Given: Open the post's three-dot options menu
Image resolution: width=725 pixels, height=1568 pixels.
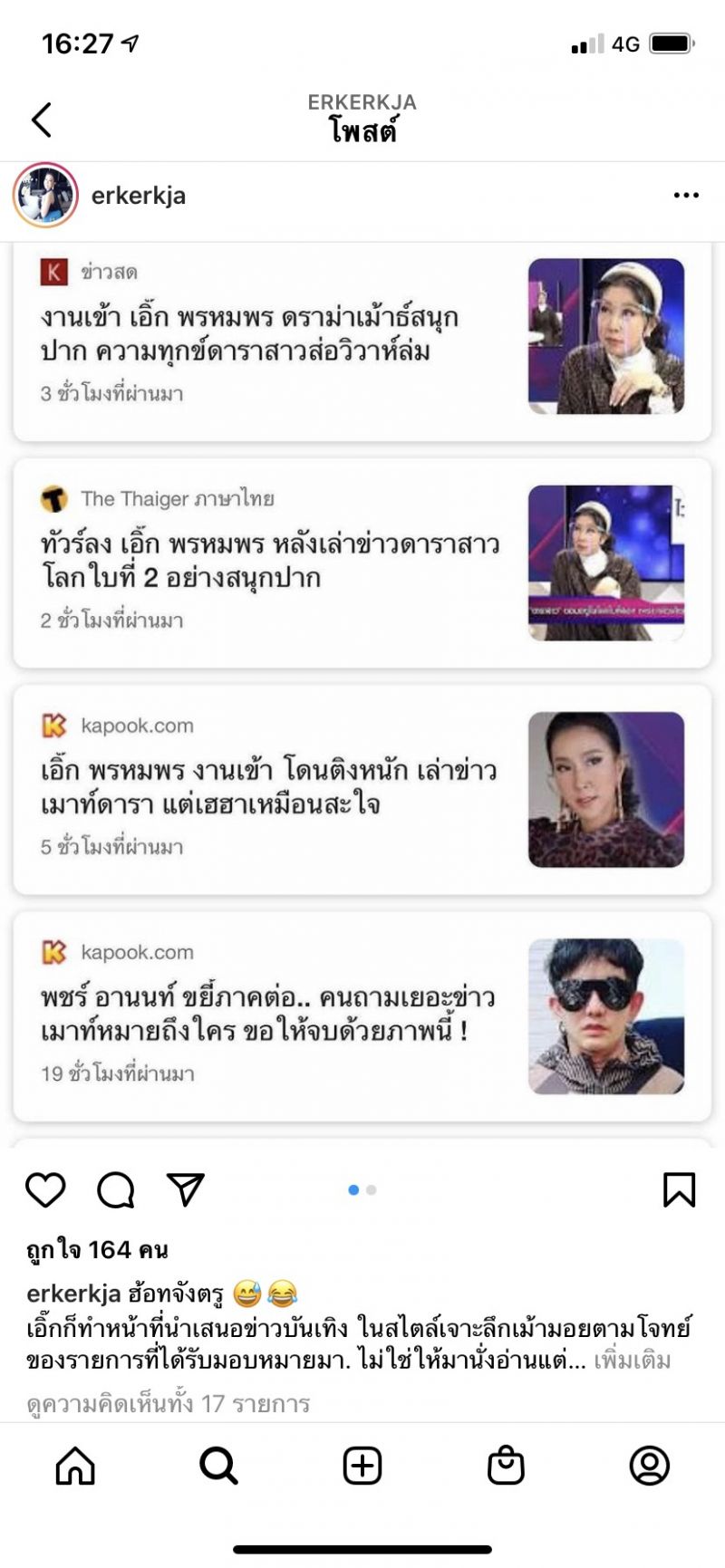Looking at the screenshot, I should coord(686,196).
